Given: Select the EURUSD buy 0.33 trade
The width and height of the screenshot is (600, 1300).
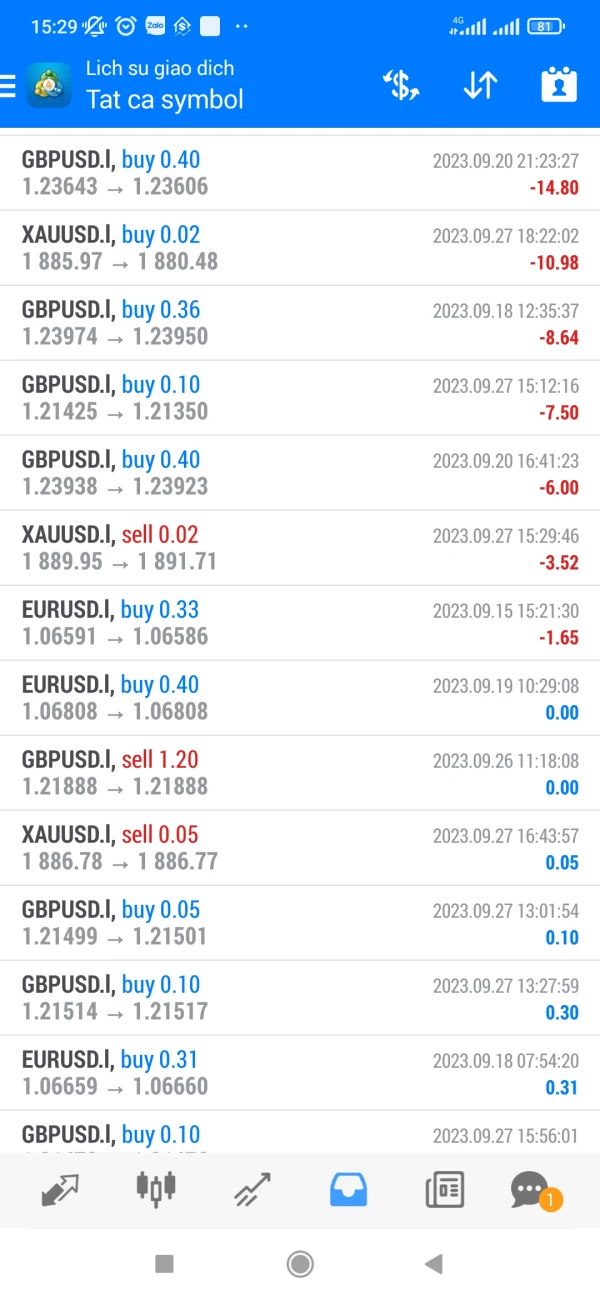Looking at the screenshot, I should click(x=300, y=623).
